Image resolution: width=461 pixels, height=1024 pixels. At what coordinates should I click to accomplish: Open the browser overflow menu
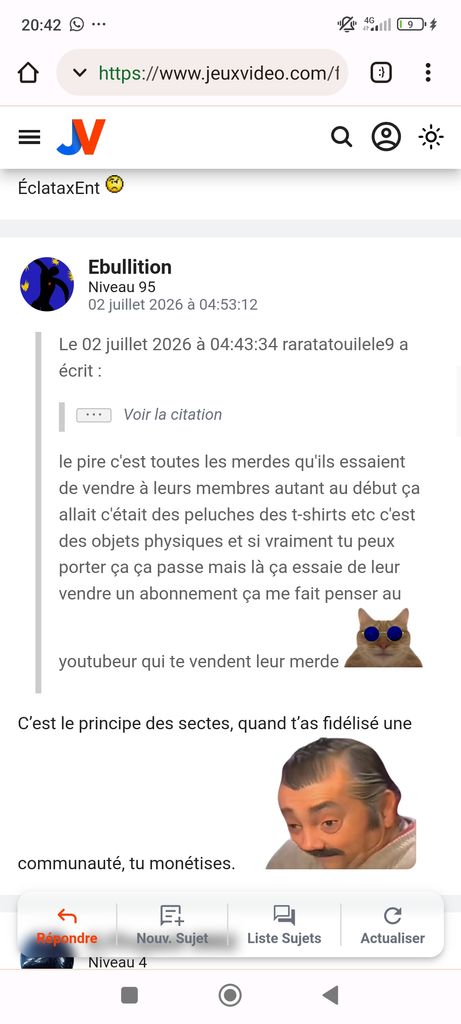tap(428, 72)
